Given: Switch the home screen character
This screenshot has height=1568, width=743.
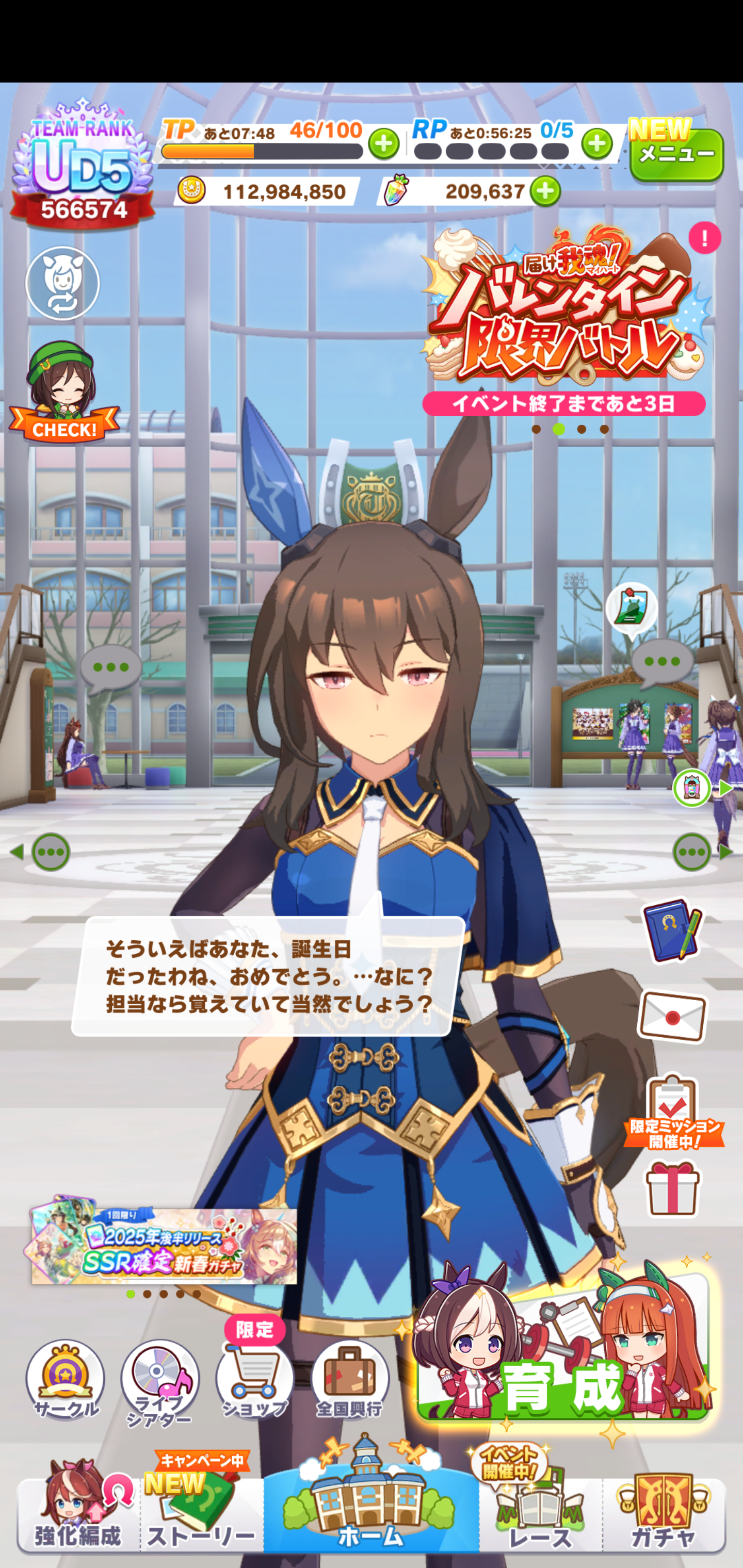Looking at the screenshot, I should coord(63,283).
